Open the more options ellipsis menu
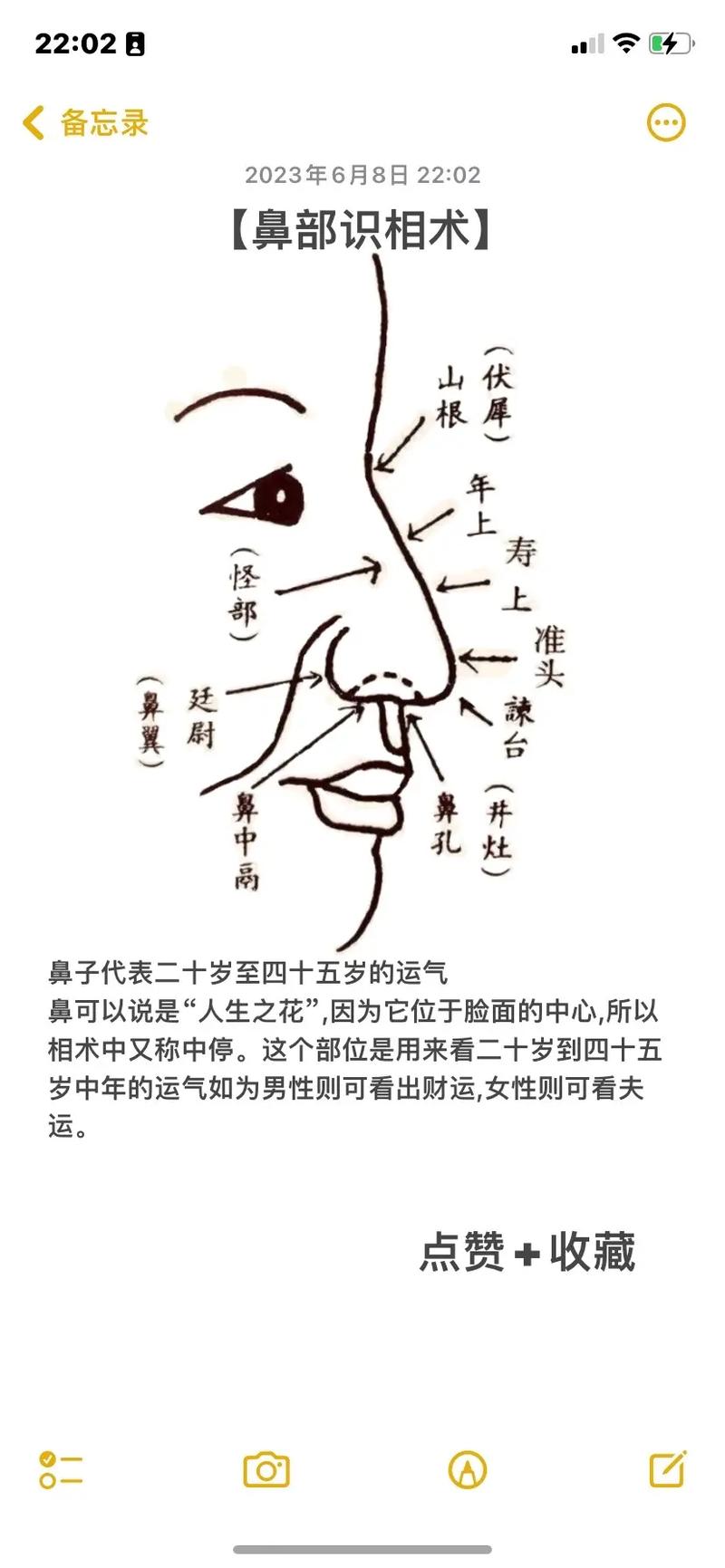 point(666,123)
